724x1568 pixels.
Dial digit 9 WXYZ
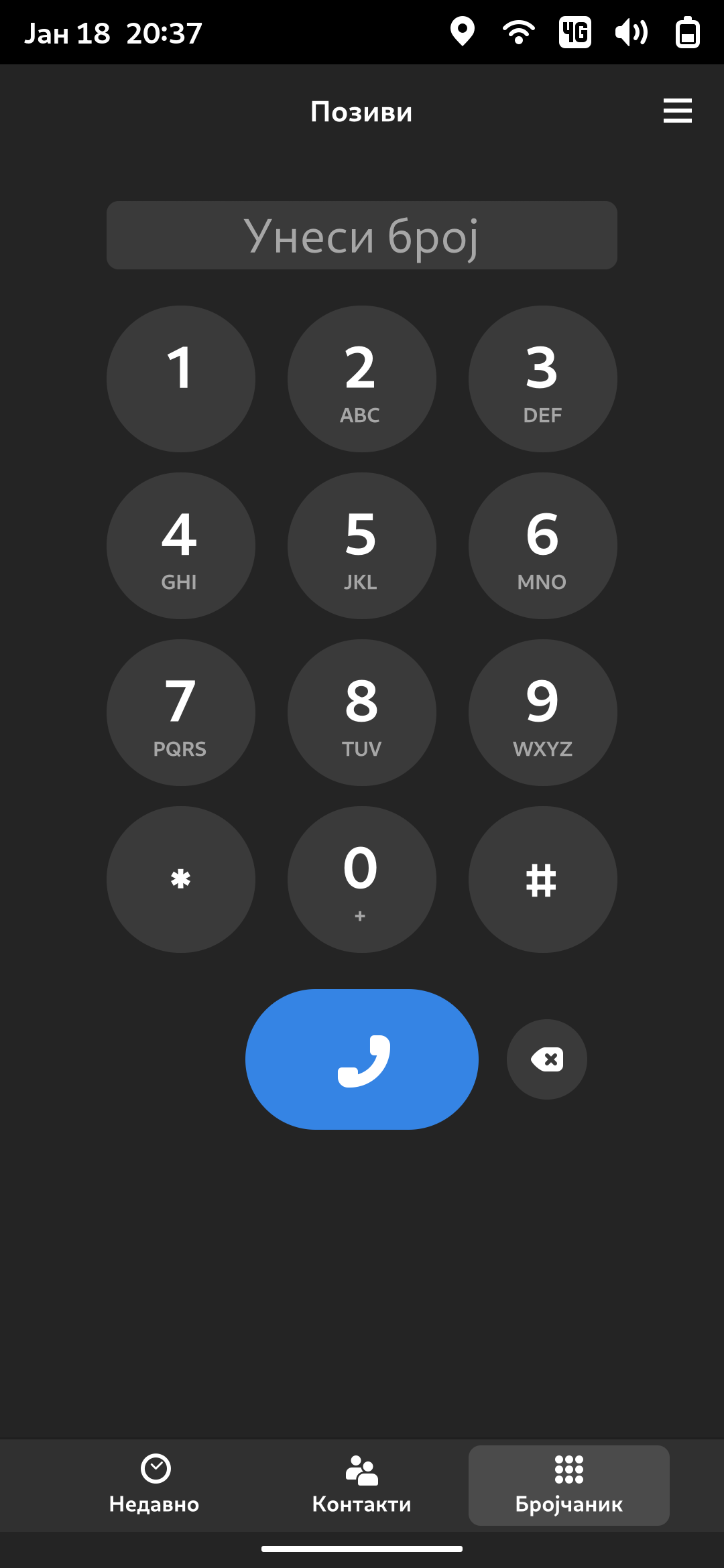[543, 713]
